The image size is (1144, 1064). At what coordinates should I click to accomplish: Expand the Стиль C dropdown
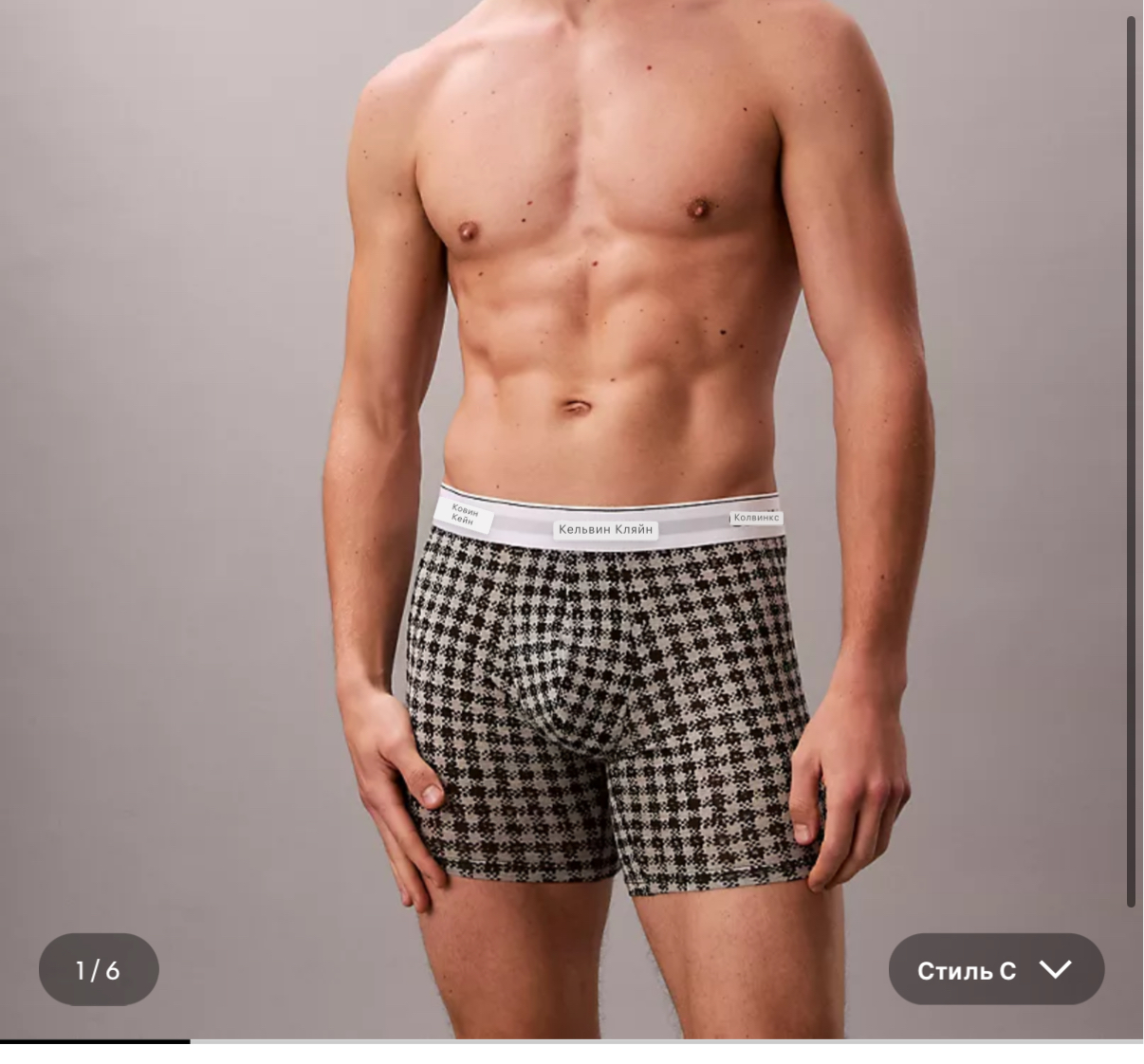tap(996, 969)
